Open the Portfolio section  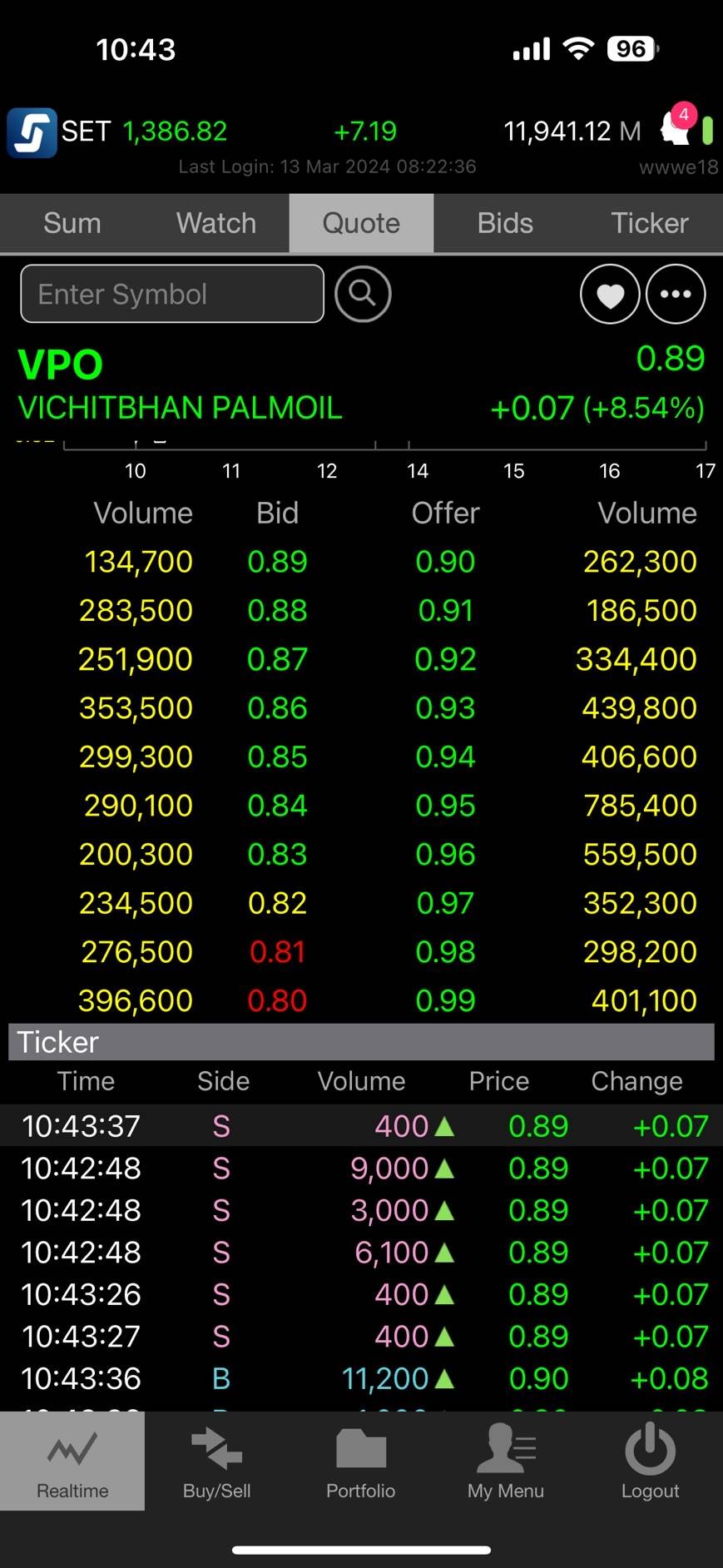(x=361, y=1461)
